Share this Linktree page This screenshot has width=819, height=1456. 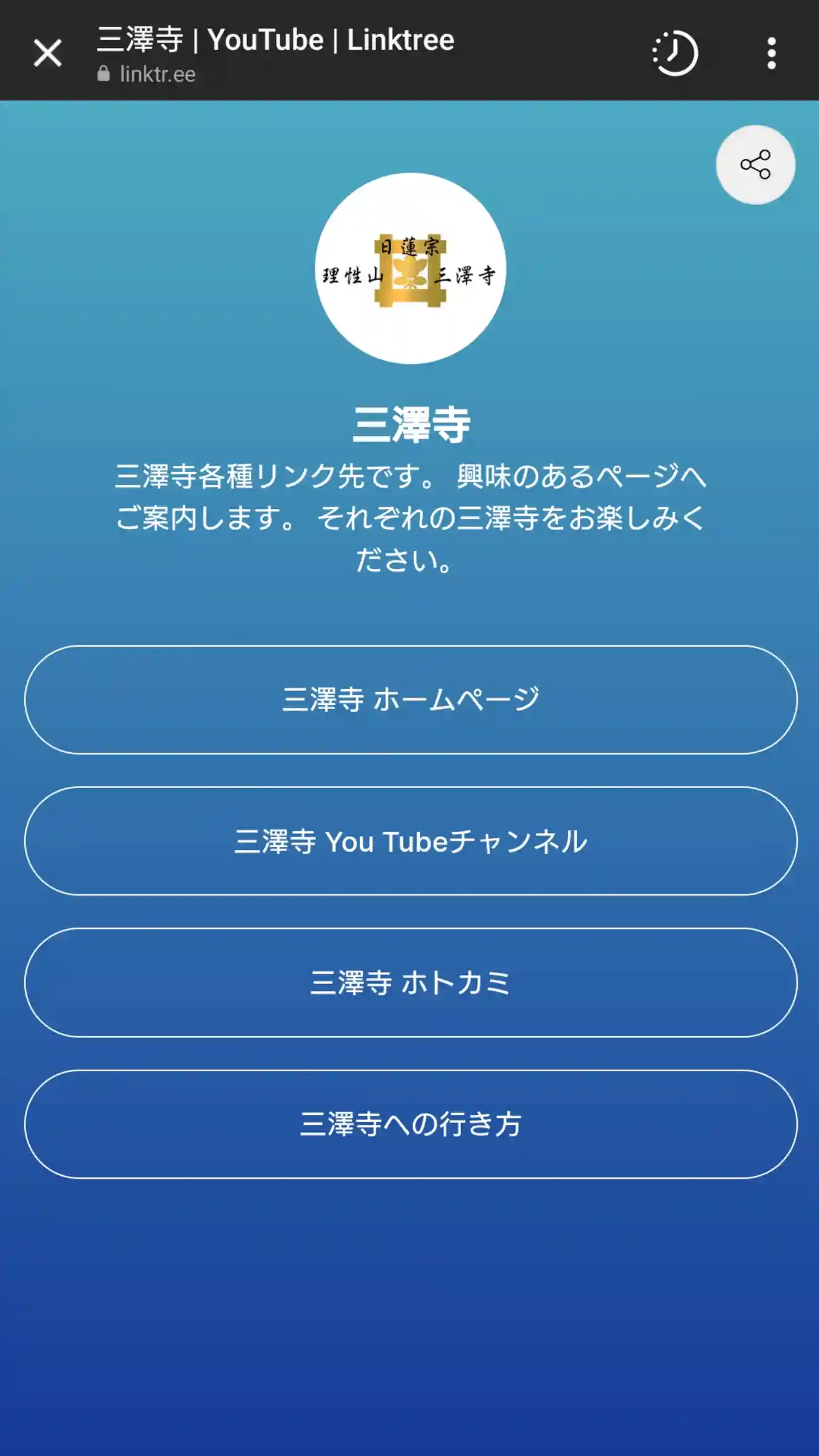[755, 164]
